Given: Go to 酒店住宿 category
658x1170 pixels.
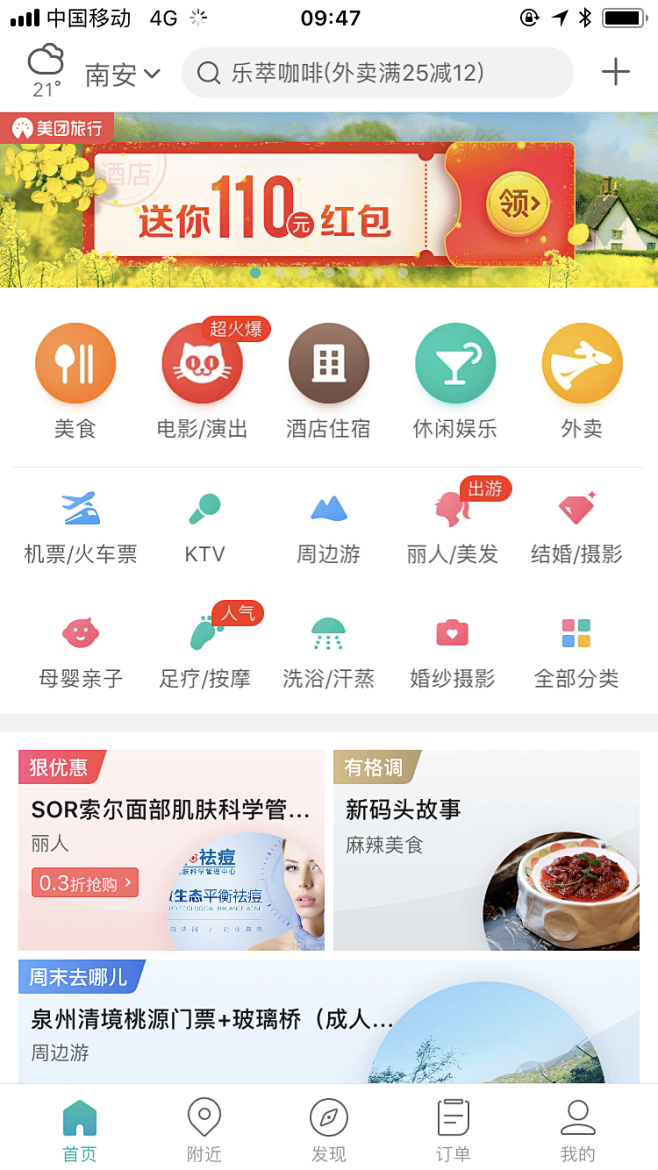Looking at the screenshot, I should 328,381.
